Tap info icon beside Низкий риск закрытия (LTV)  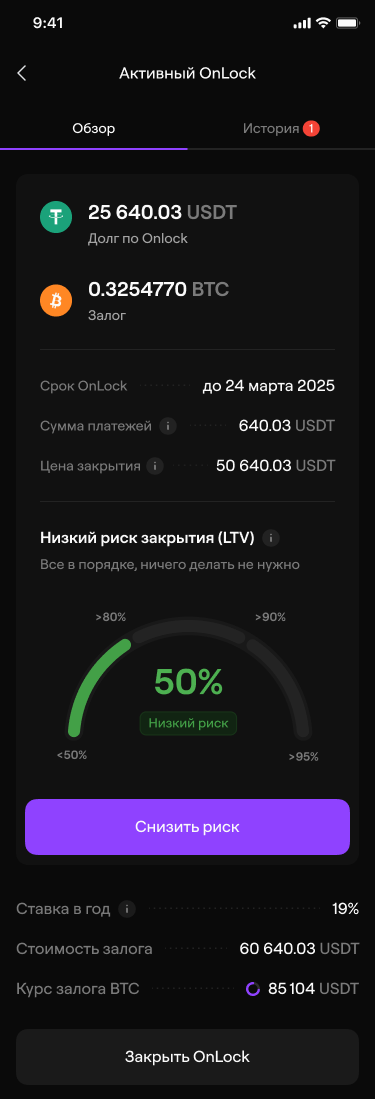coord(271,538)
